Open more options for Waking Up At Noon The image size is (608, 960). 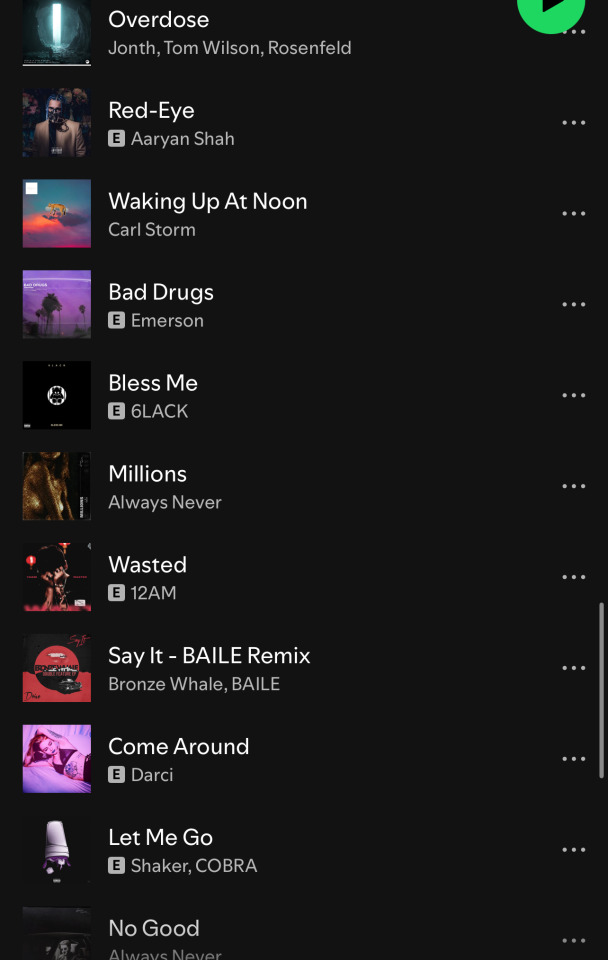[x=573, y=214]
